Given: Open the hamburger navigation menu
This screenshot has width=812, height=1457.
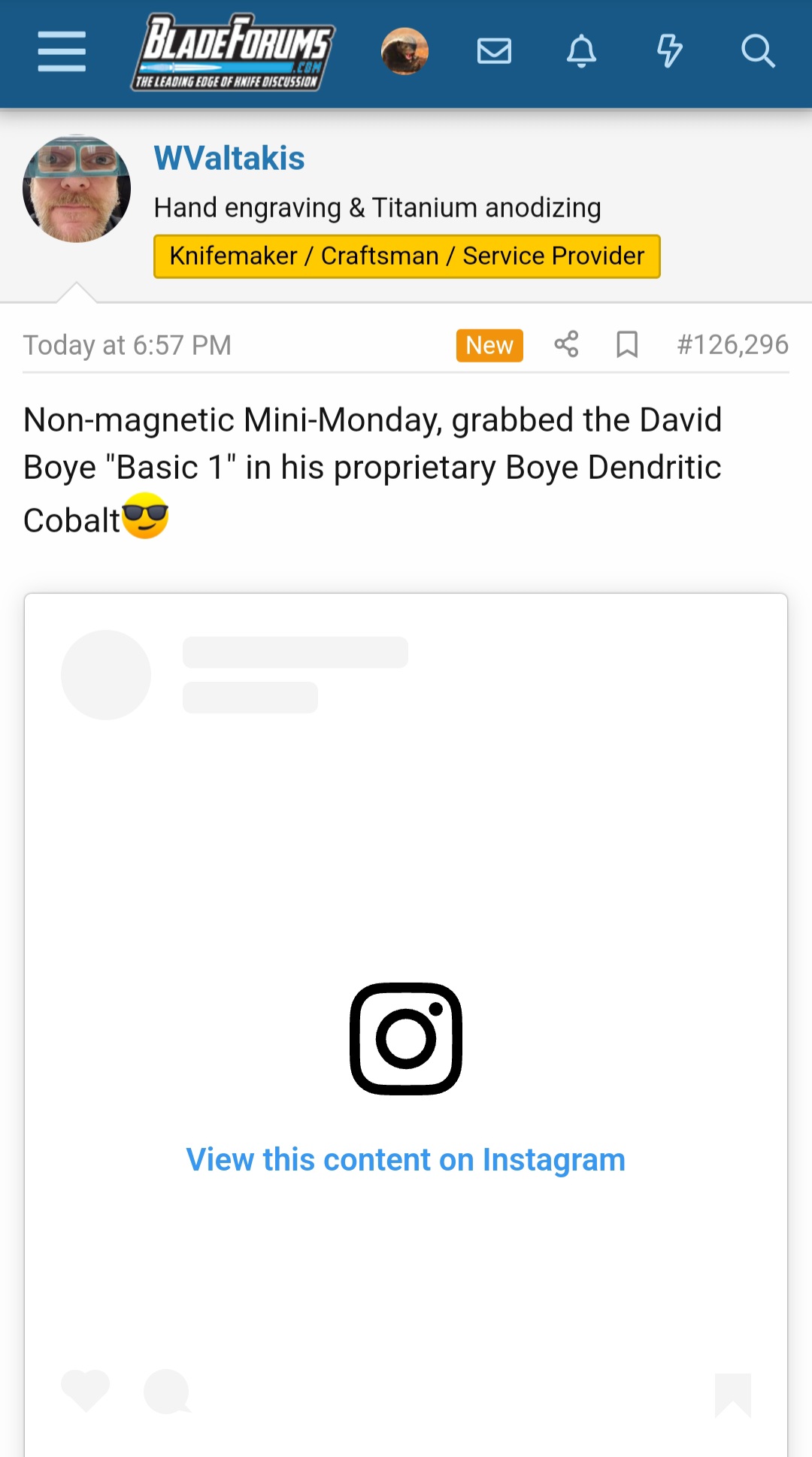Looking at the screenshot, I should pyautogui.click(x=62, y=52).
